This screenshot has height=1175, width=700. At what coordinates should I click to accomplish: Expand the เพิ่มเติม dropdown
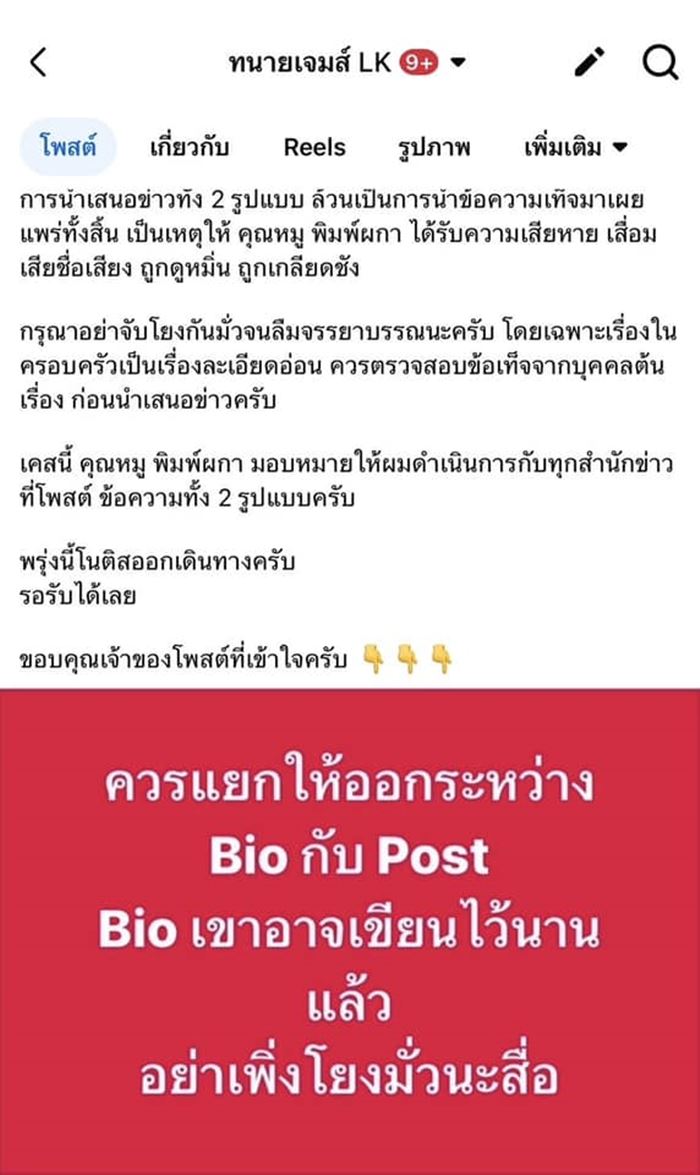575,148
